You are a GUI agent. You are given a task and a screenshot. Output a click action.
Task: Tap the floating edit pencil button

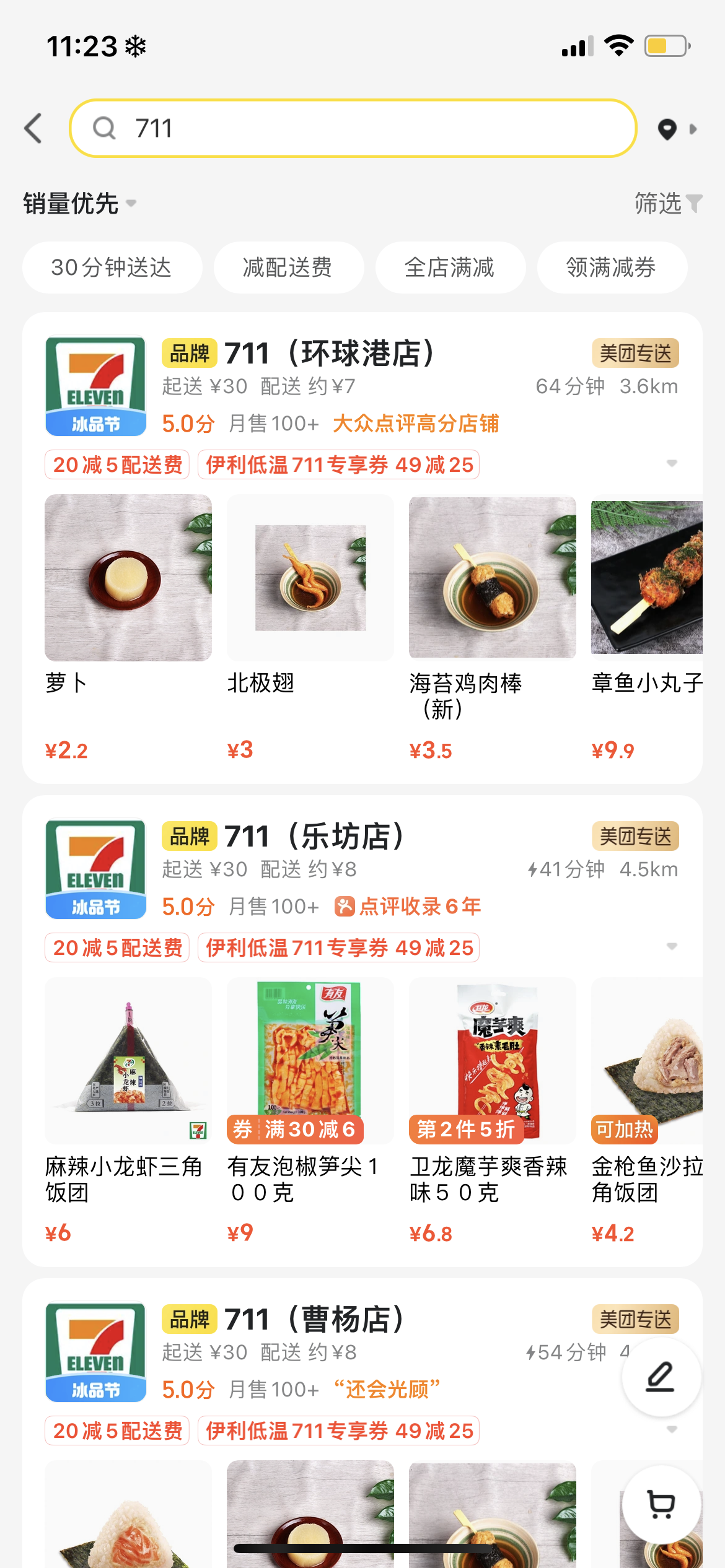point(661,1377)
